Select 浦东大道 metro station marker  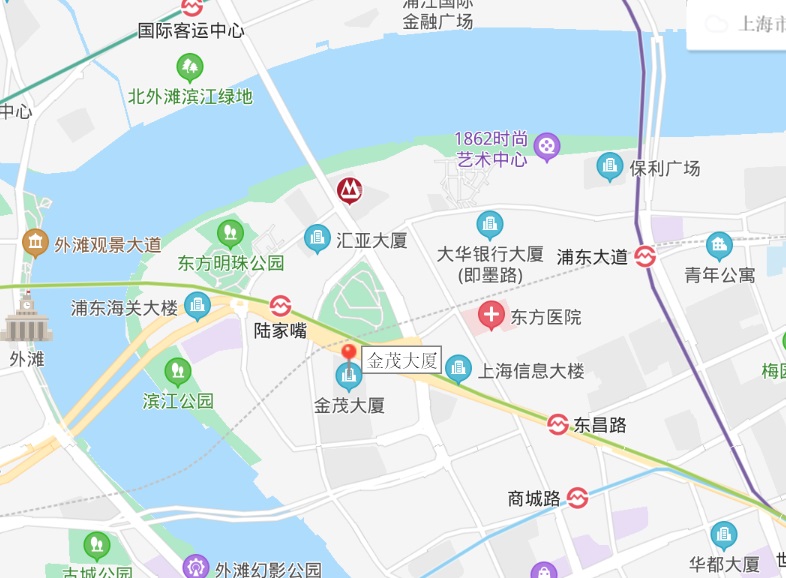[x=644, y=256]
